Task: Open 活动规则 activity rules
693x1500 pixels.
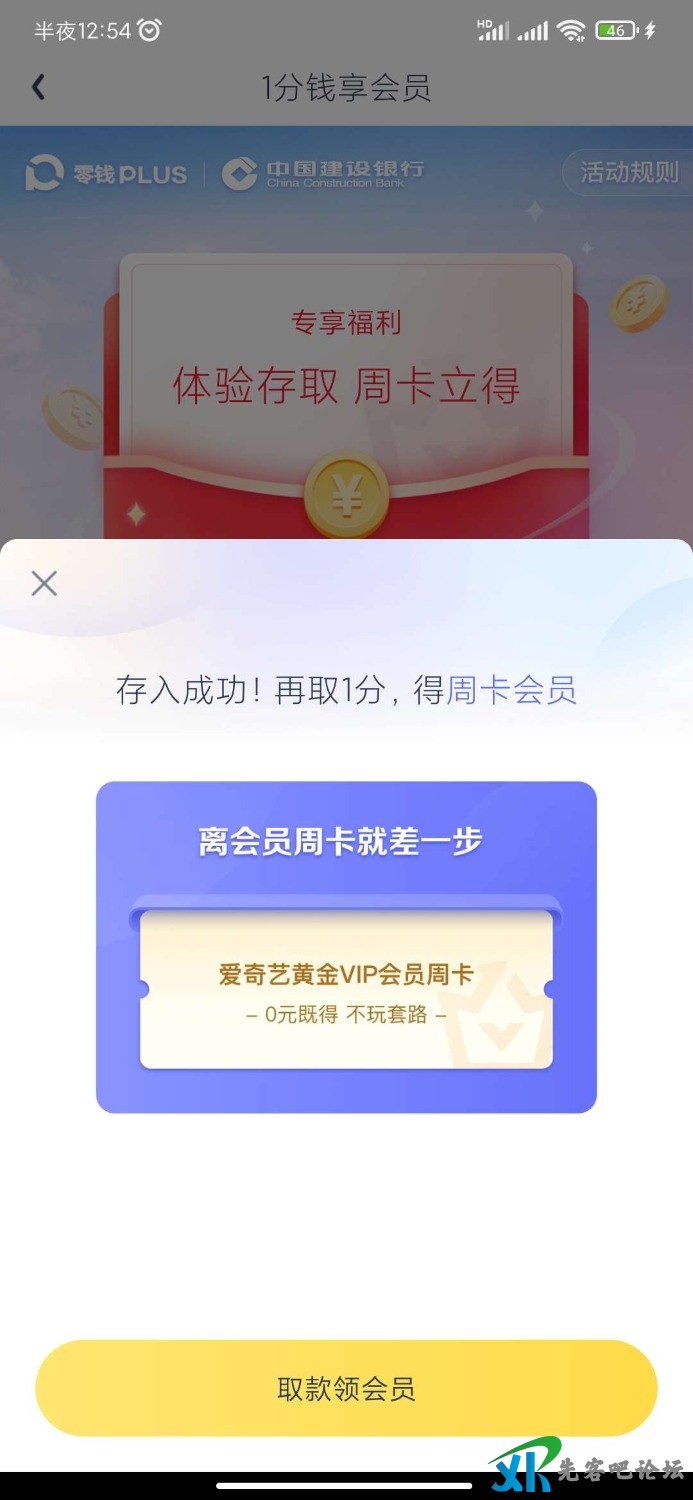Action: (x=628, y=172)
